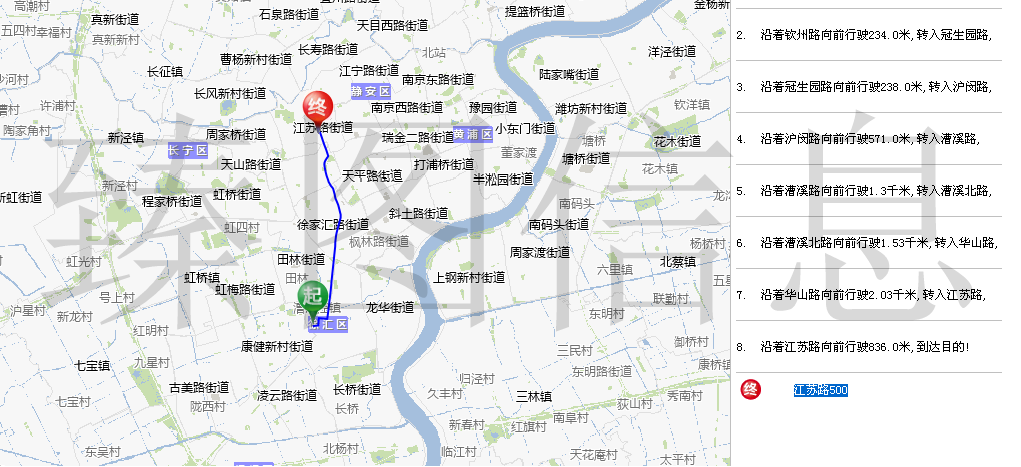
Task: Select step 4 along 沪闵路
Action: [x=868, y=138]
